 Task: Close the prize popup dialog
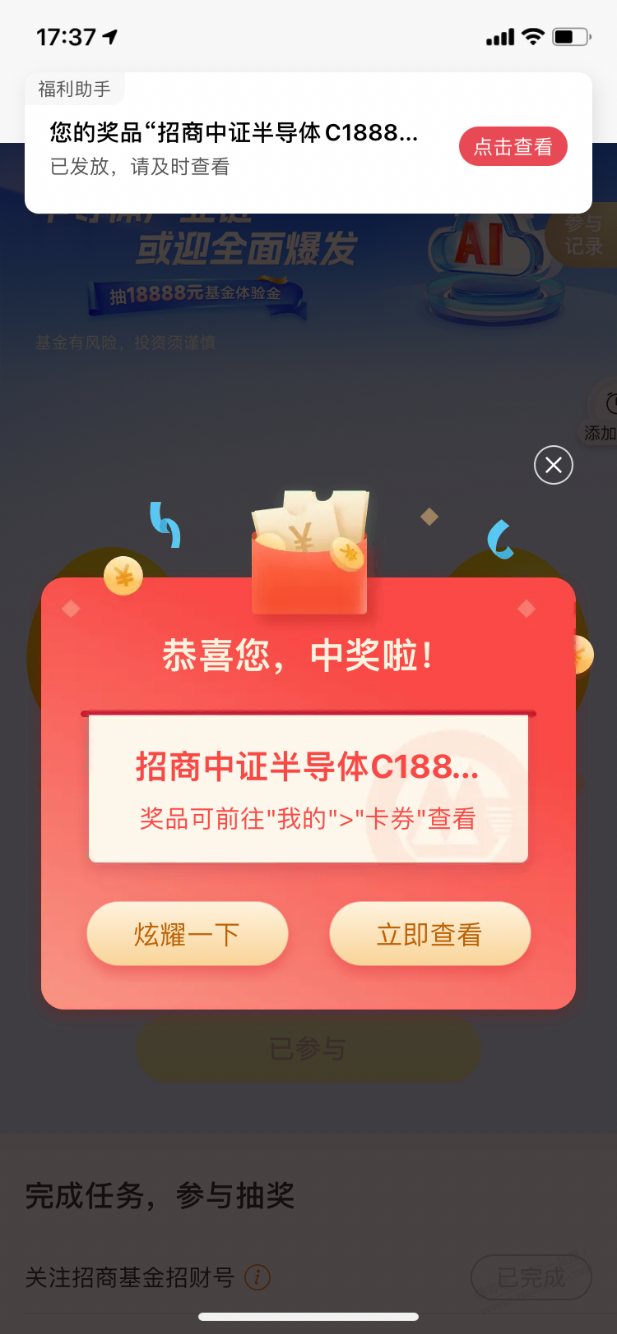tap(554, 465)
